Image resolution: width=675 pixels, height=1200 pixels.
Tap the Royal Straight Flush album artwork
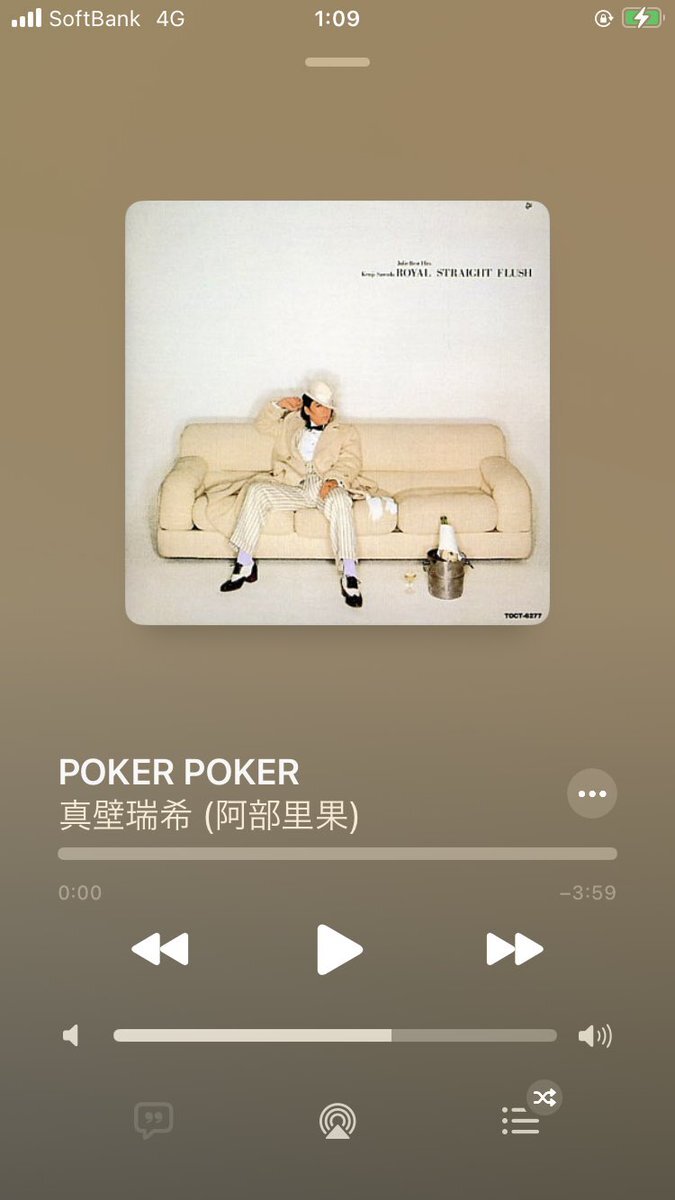(x=337, y=413)
